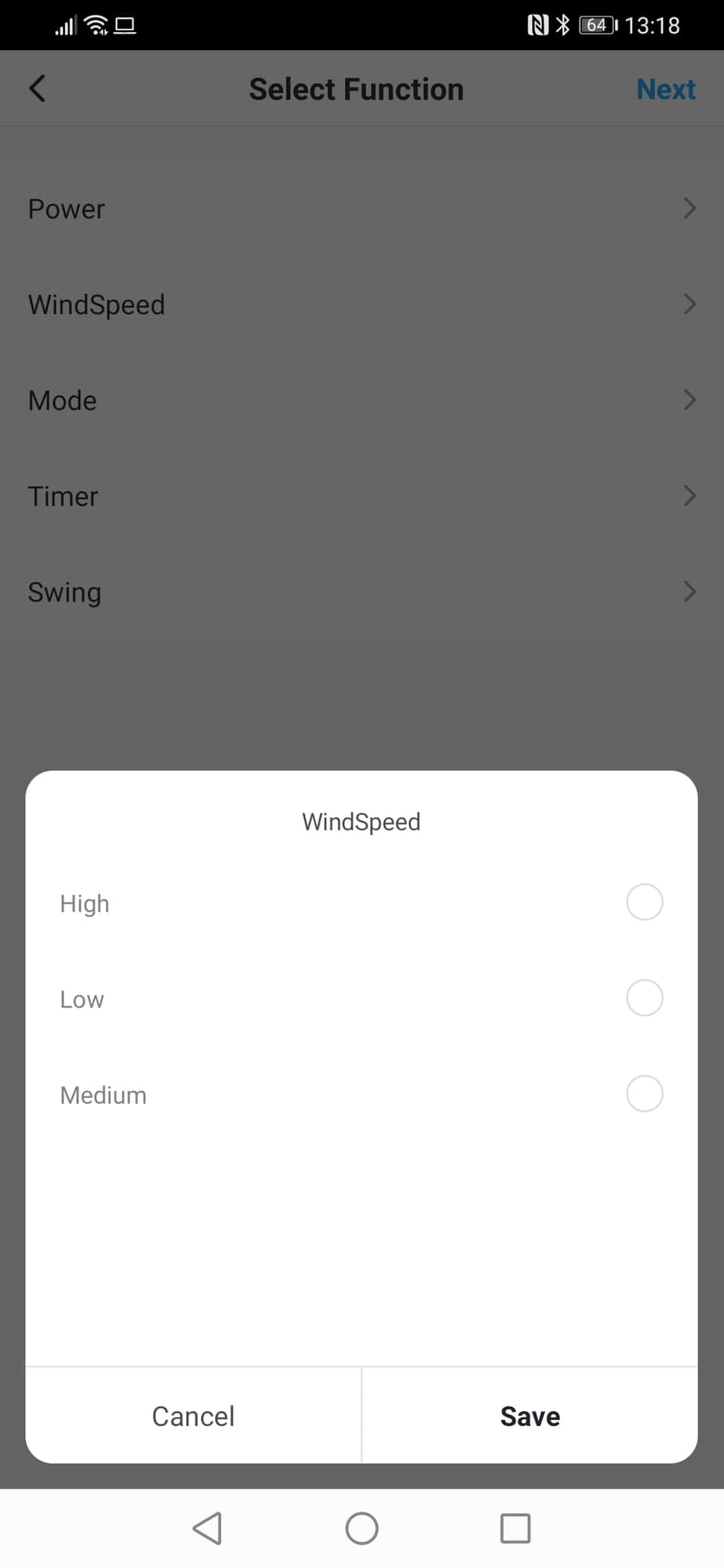
Task: Tap the system home button
Action: (x=362, y=1528)
